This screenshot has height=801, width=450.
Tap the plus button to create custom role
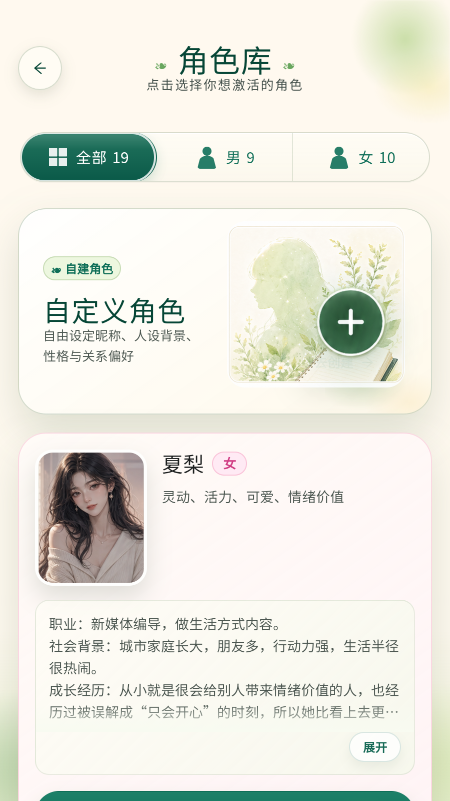351,322
